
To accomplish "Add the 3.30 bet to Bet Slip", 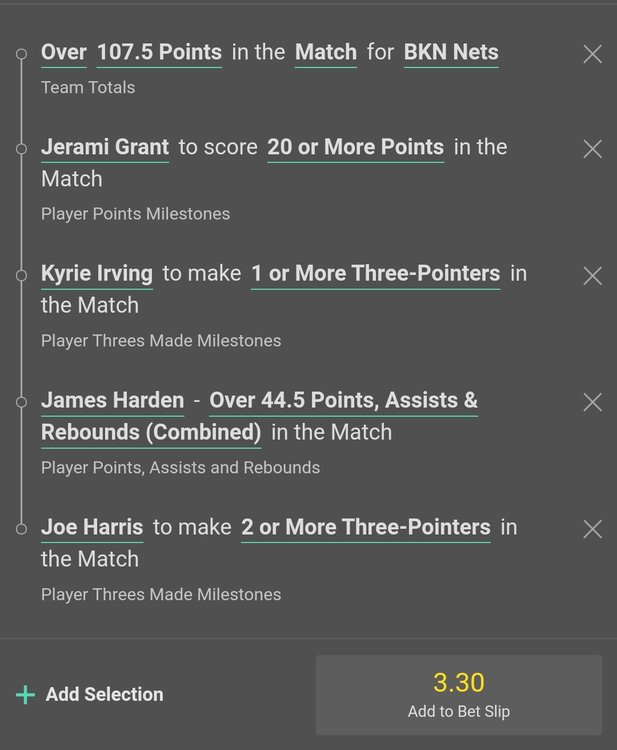I will (459, 695).
